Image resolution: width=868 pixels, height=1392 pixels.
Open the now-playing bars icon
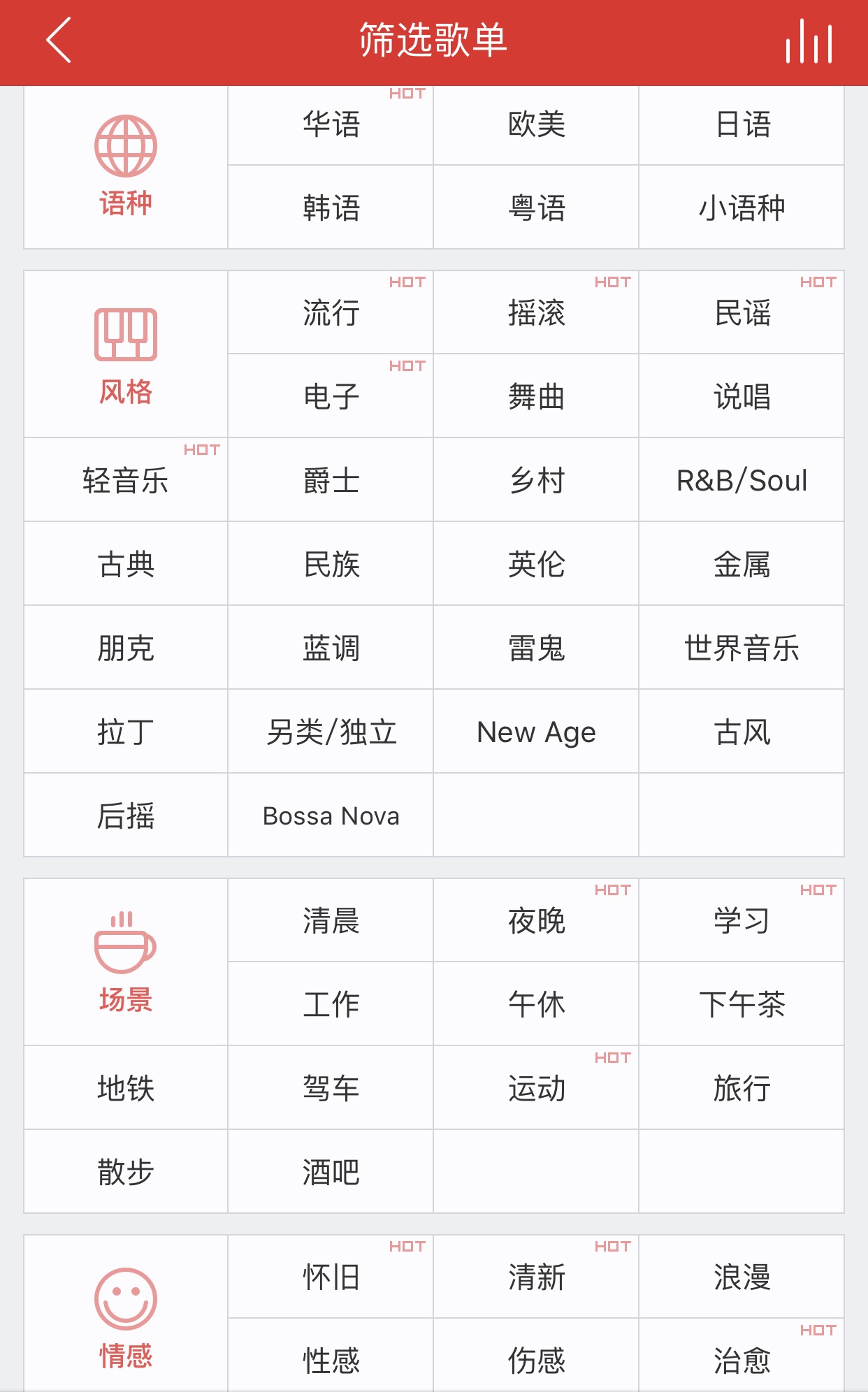pos(809,41)
